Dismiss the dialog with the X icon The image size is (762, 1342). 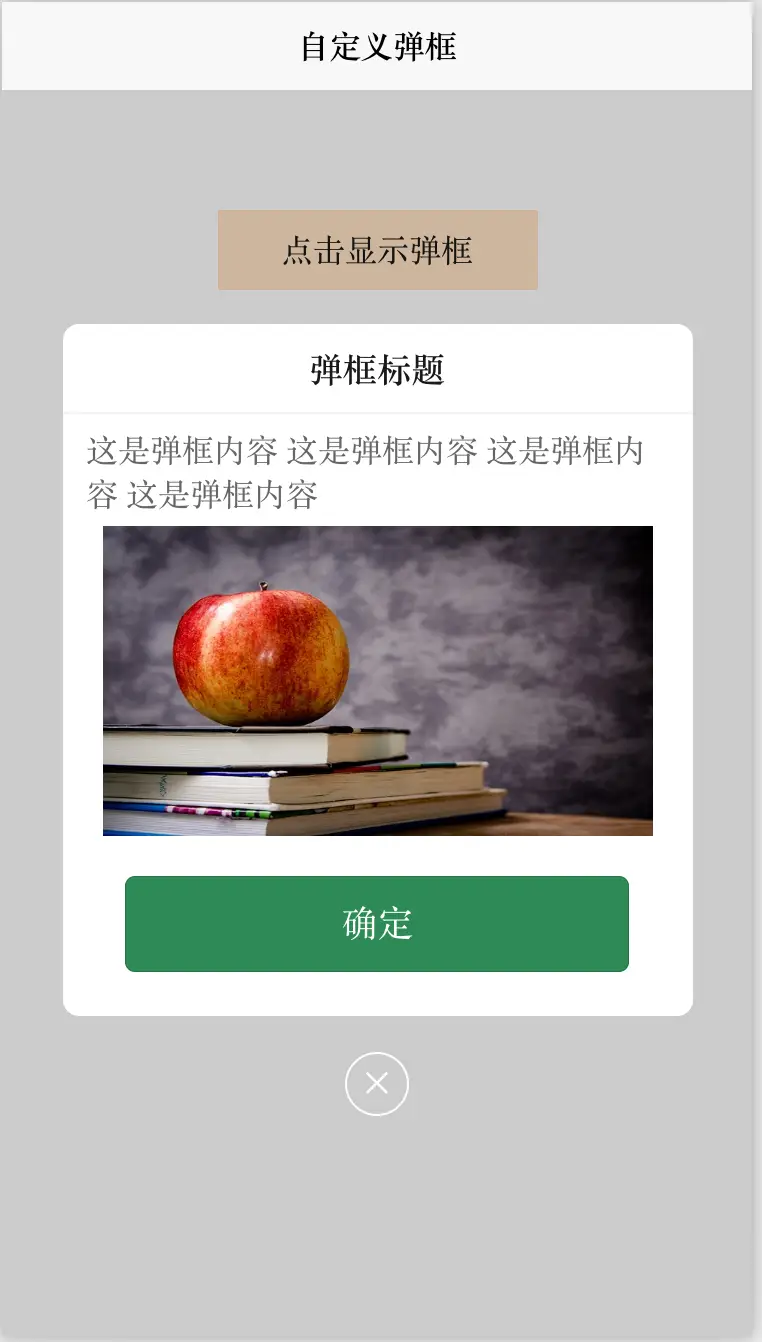point(377,1083)
